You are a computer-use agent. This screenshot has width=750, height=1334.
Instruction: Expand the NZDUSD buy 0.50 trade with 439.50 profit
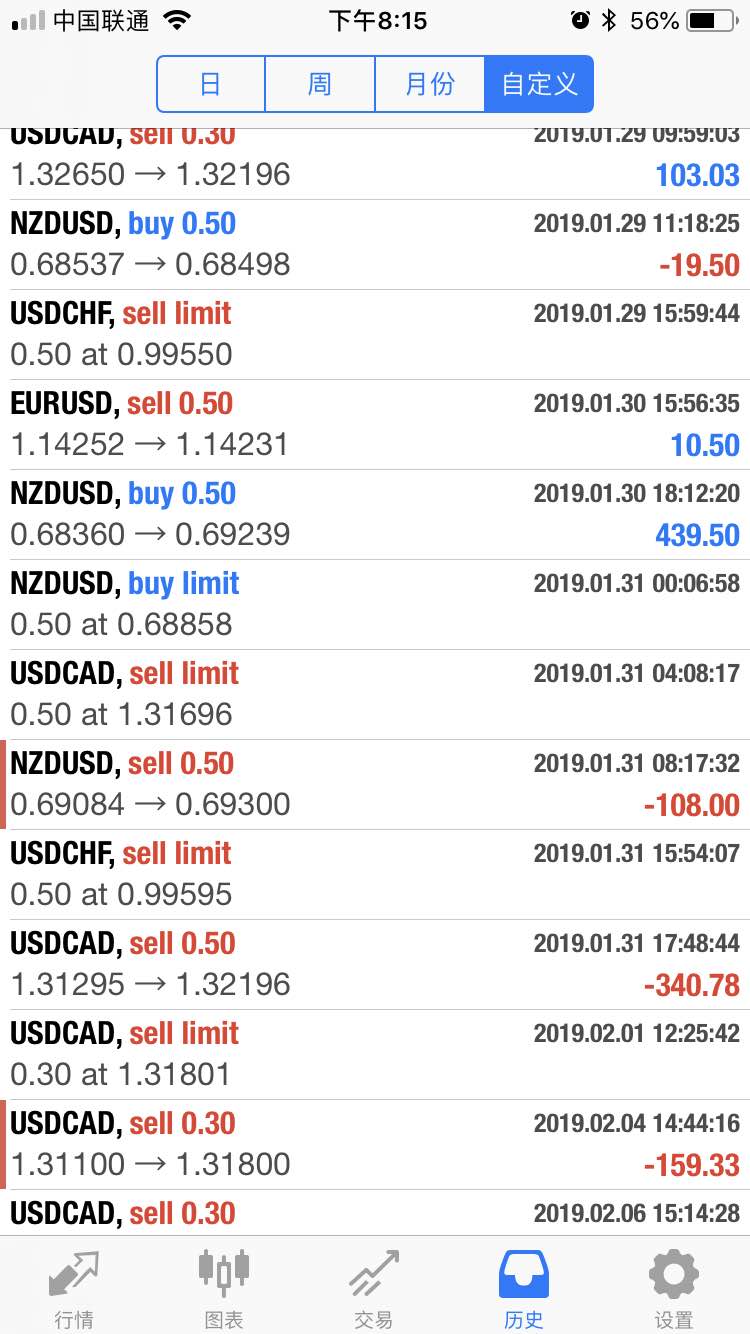(375, 515)
